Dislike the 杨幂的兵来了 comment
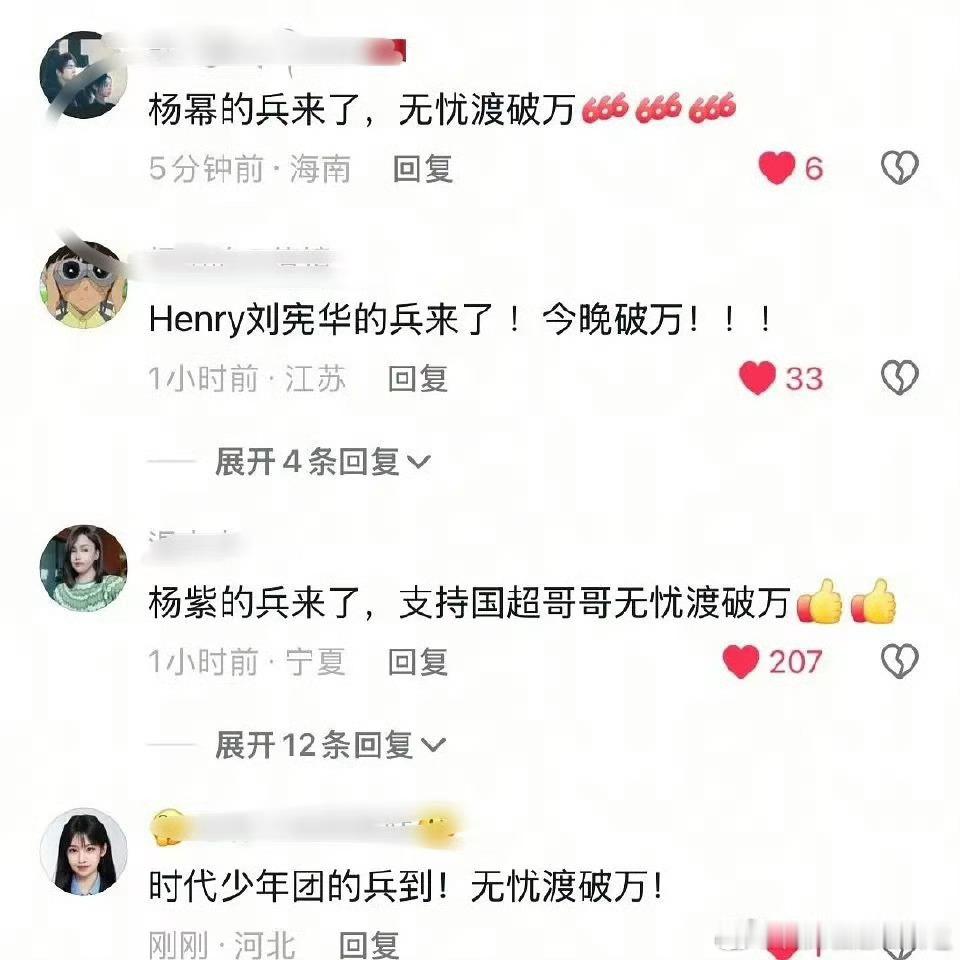Viewport: 960px width, 960px height. point(899,167)
